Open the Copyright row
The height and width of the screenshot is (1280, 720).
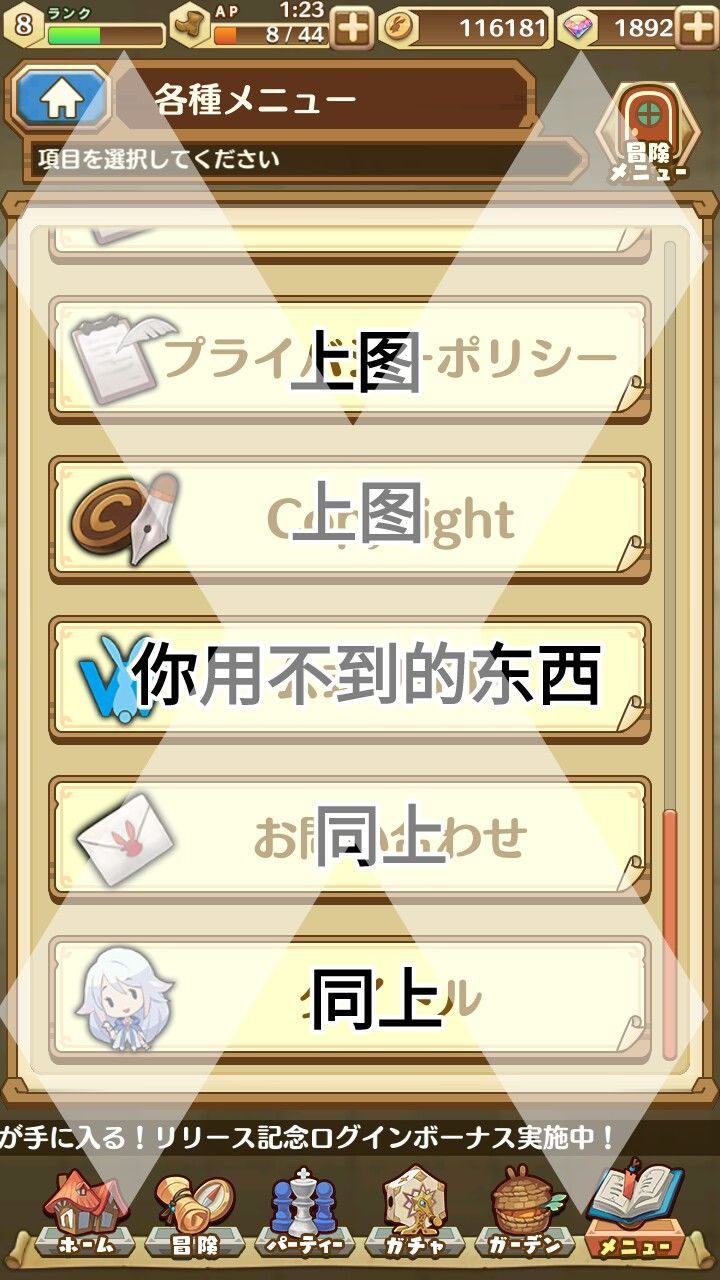point(350,518)
